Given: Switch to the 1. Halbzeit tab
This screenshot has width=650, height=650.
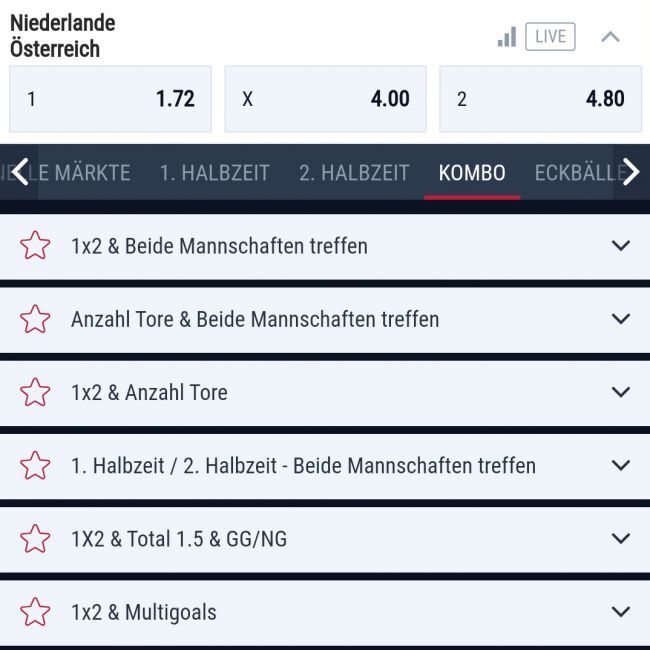Looking at the screenshot, I should click(214, 172).
